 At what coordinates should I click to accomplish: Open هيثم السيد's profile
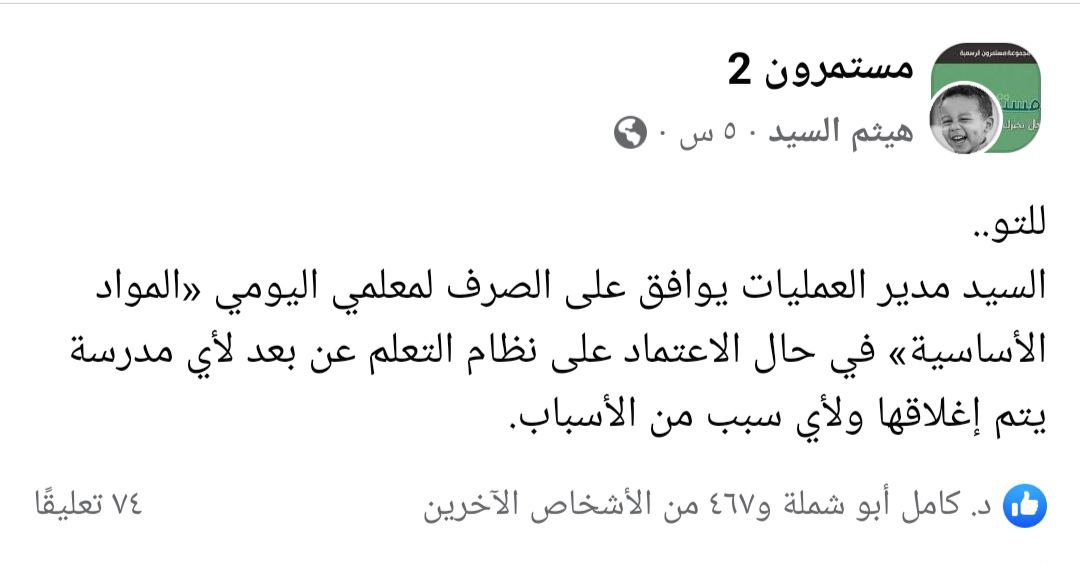(x=840, y=133)
